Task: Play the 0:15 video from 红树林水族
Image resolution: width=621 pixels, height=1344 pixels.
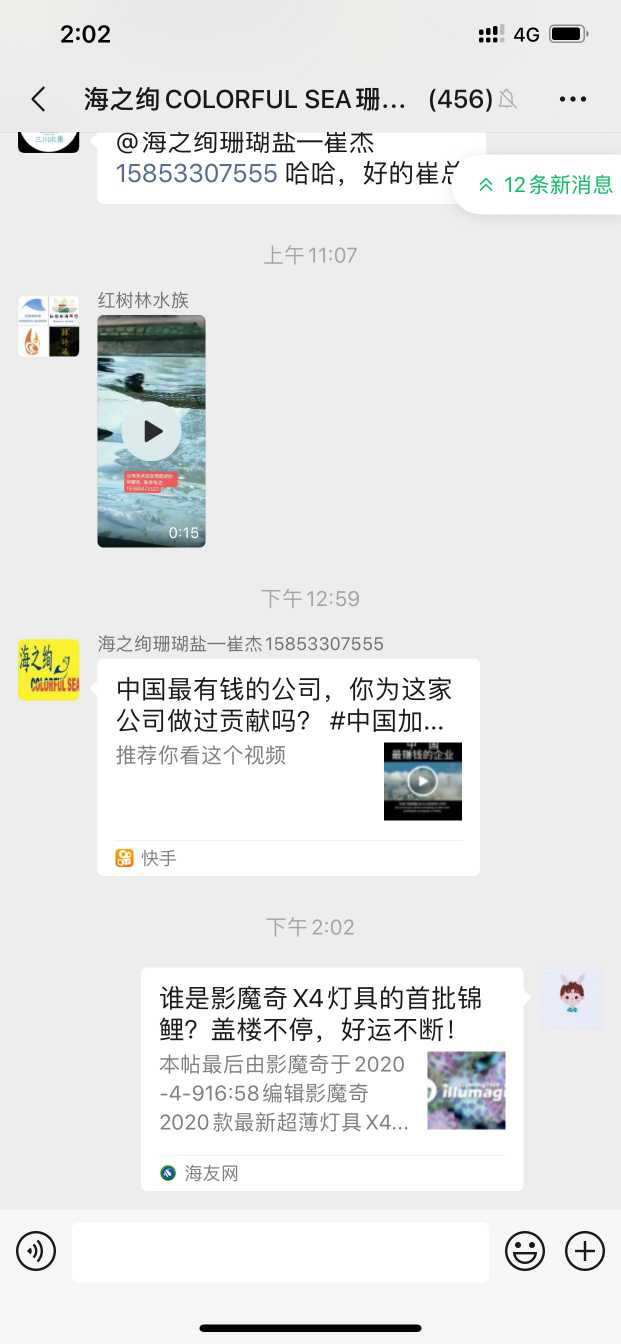Action: [151, 431]
